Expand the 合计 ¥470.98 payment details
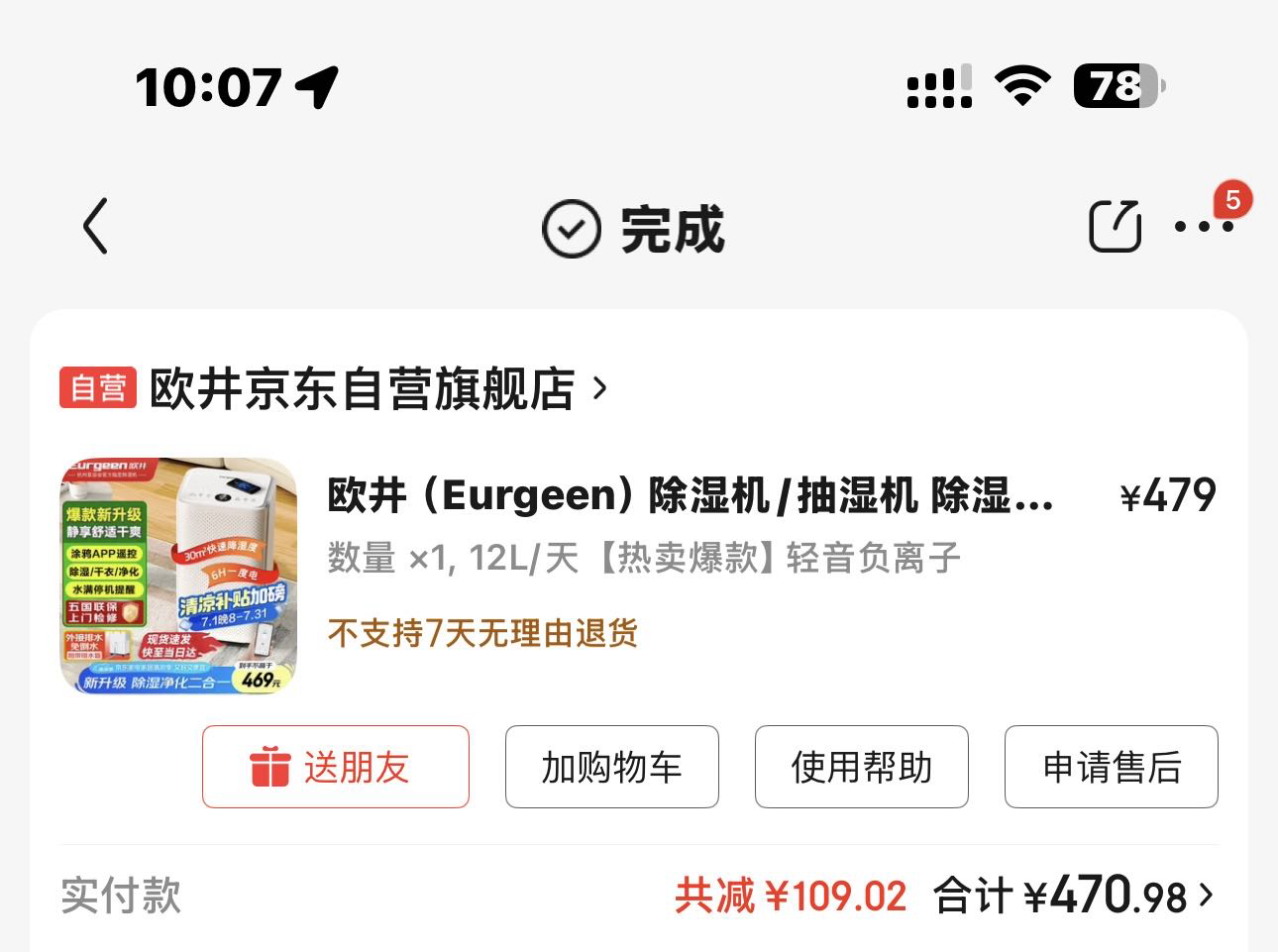1278x952 pixels. point(1073,897)
